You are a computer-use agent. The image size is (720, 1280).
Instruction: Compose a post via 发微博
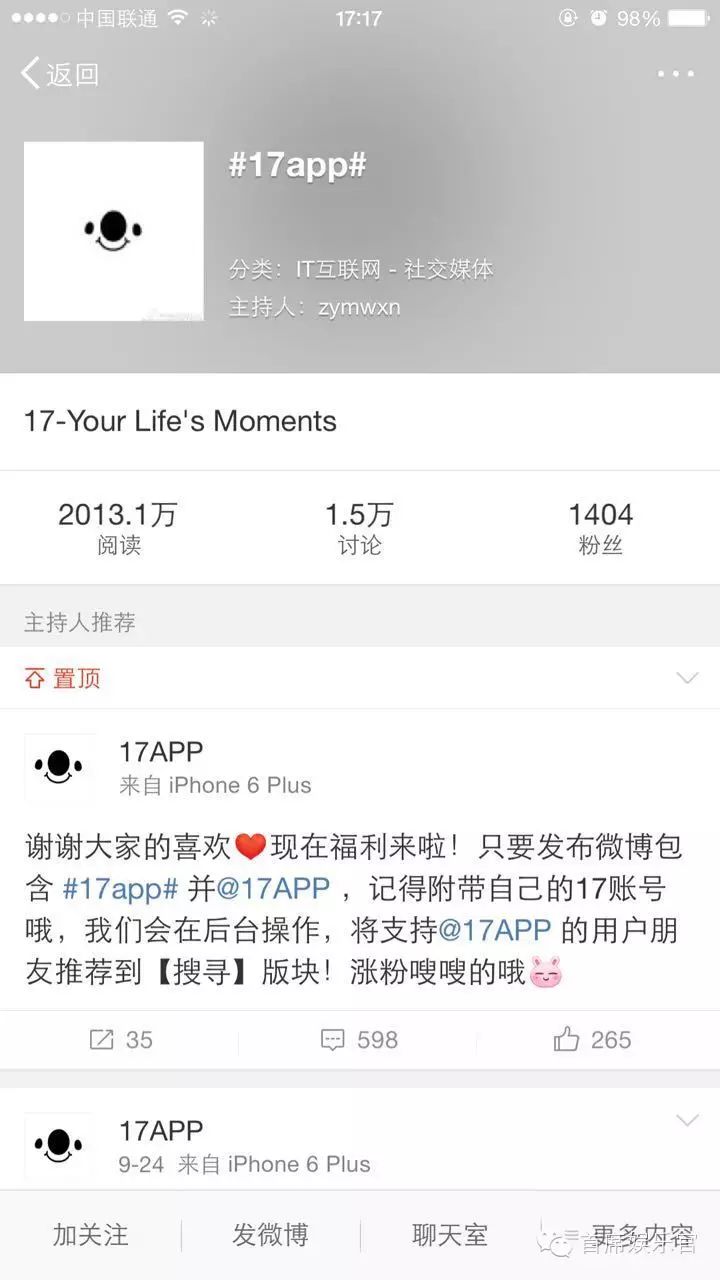coord(270,1235)
